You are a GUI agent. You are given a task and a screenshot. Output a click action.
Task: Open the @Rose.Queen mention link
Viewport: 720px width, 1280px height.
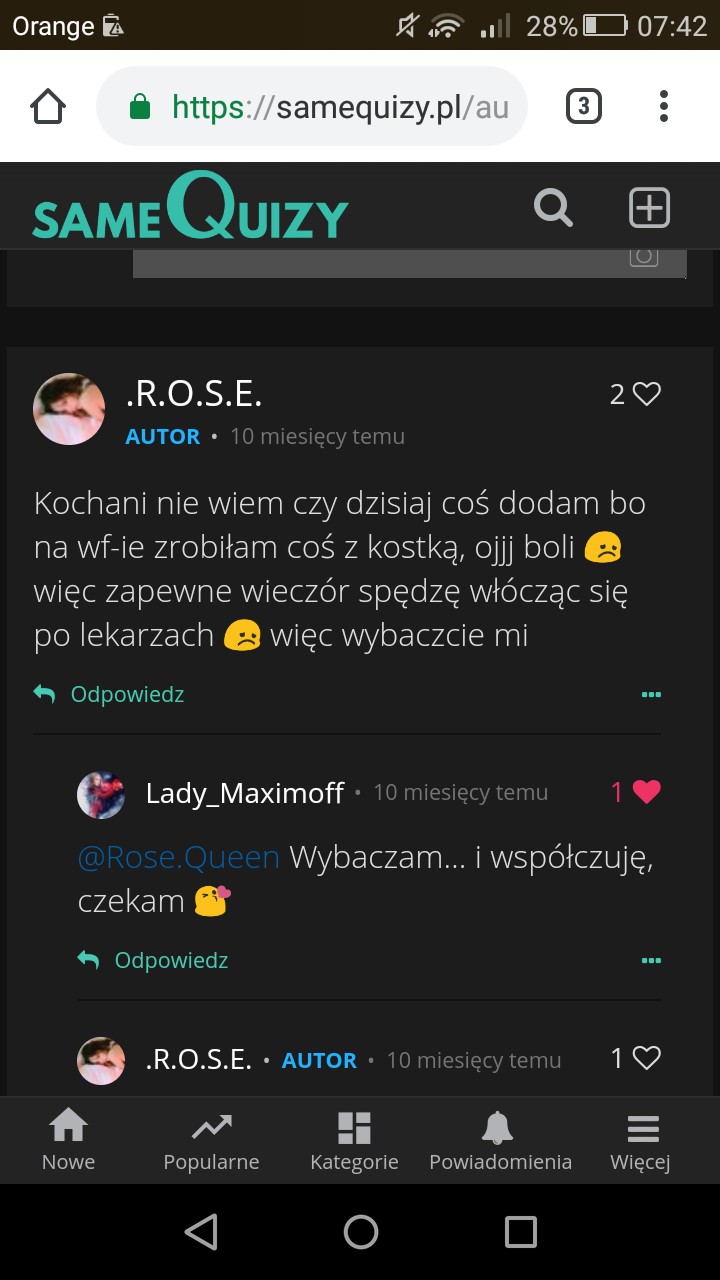click(x=179, y=857)
